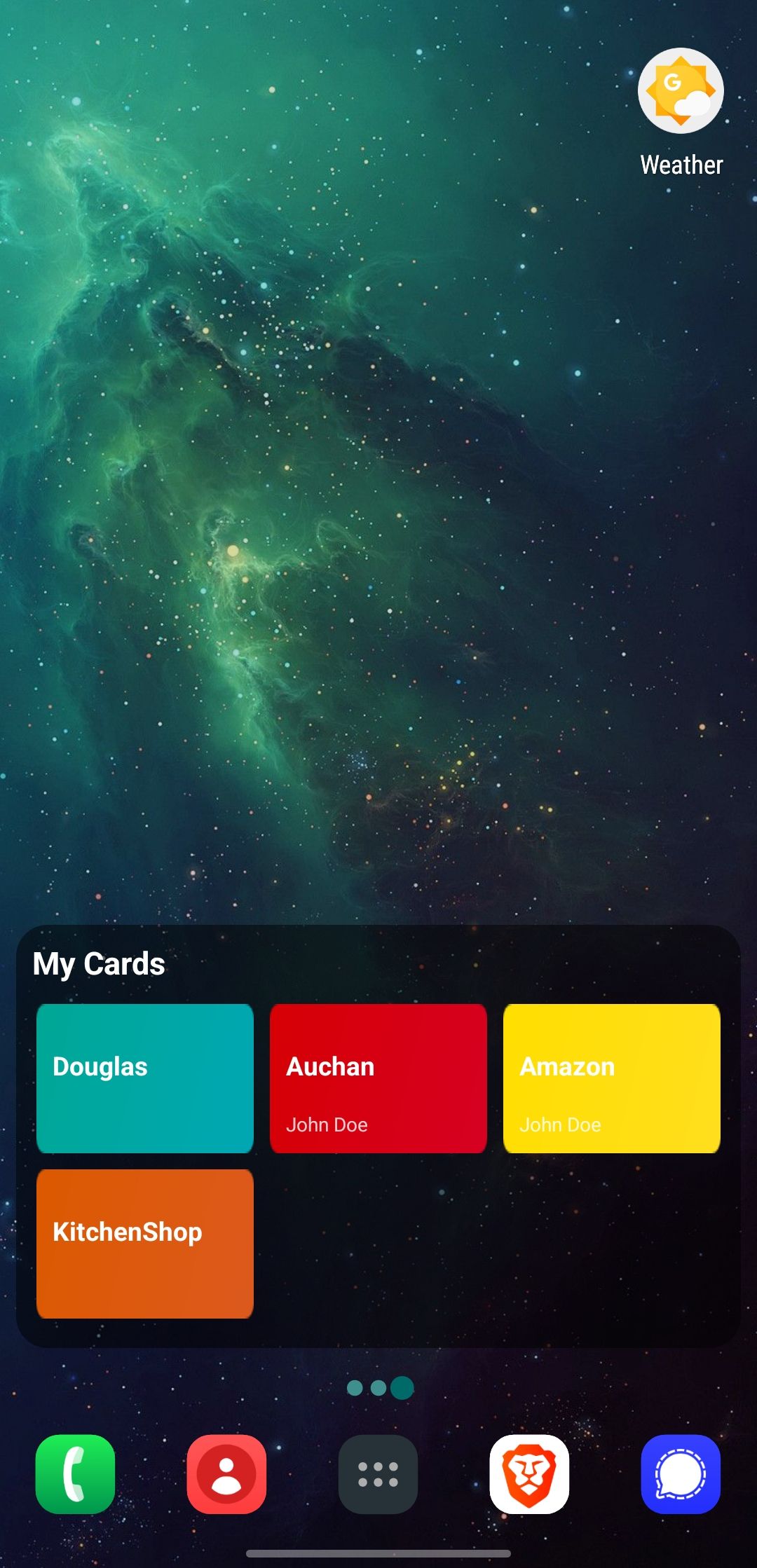Tap the Google Weather sun icon

tap(679, 91)
